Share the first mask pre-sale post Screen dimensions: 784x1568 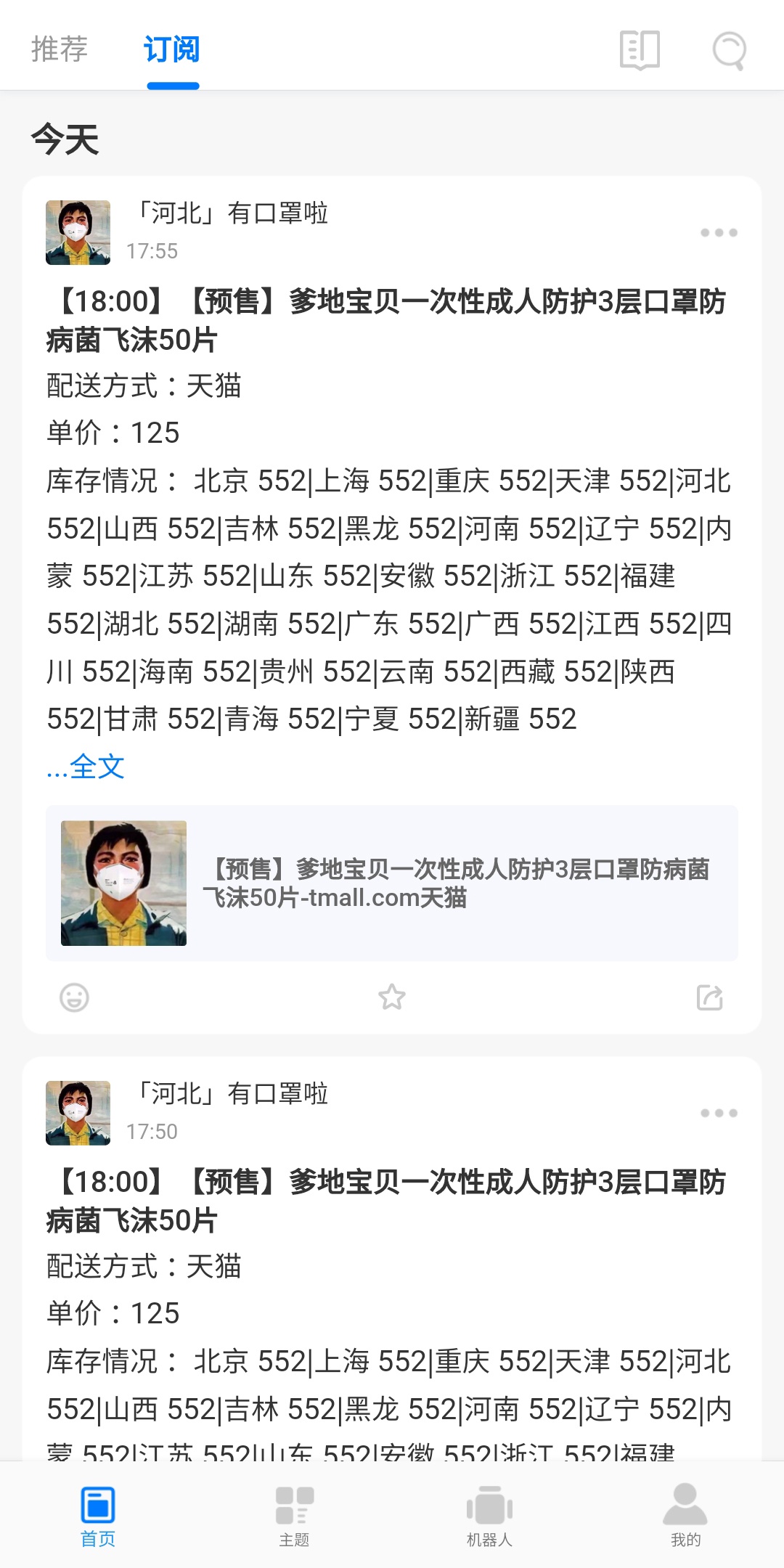(711, 998)
